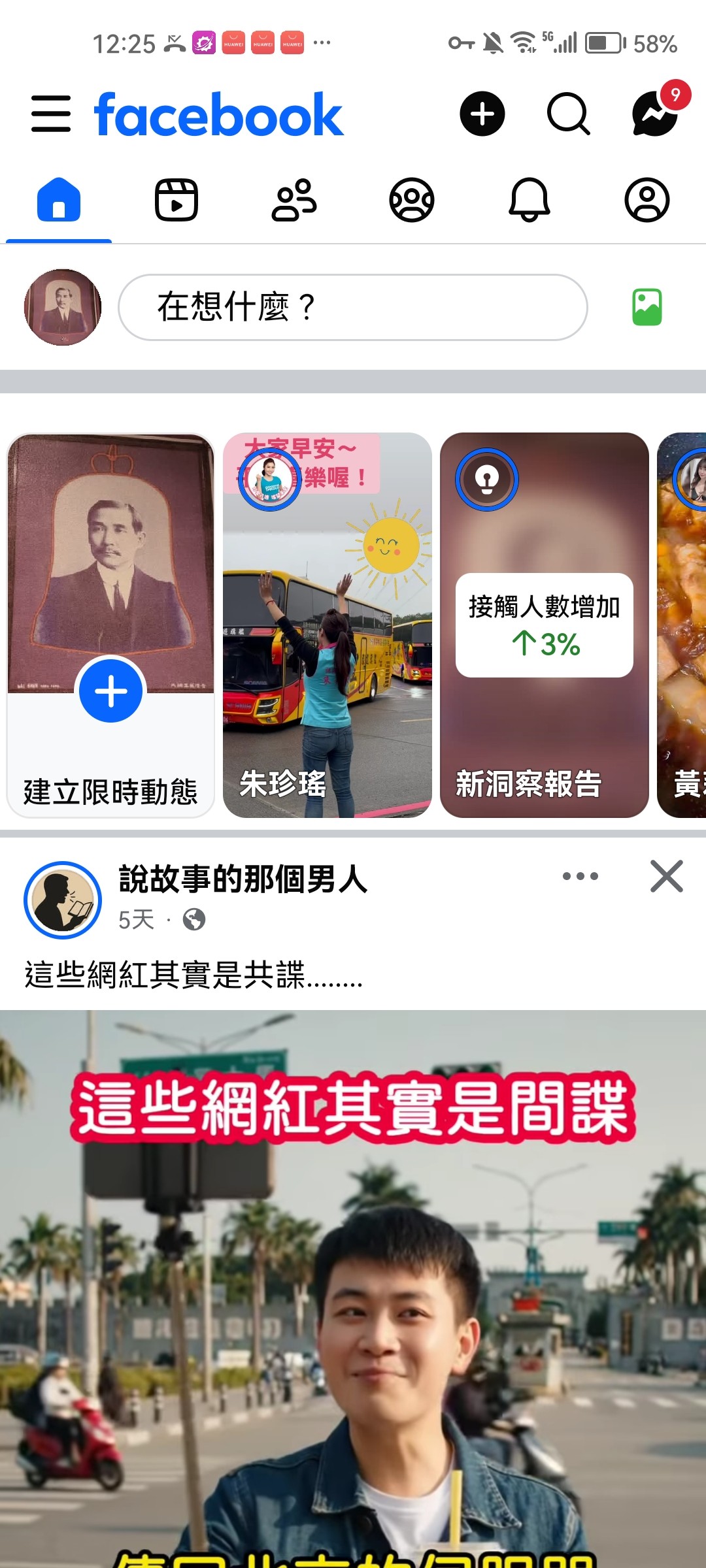Tap the plus create button
706x1568 pixels.
coord(482,114)
